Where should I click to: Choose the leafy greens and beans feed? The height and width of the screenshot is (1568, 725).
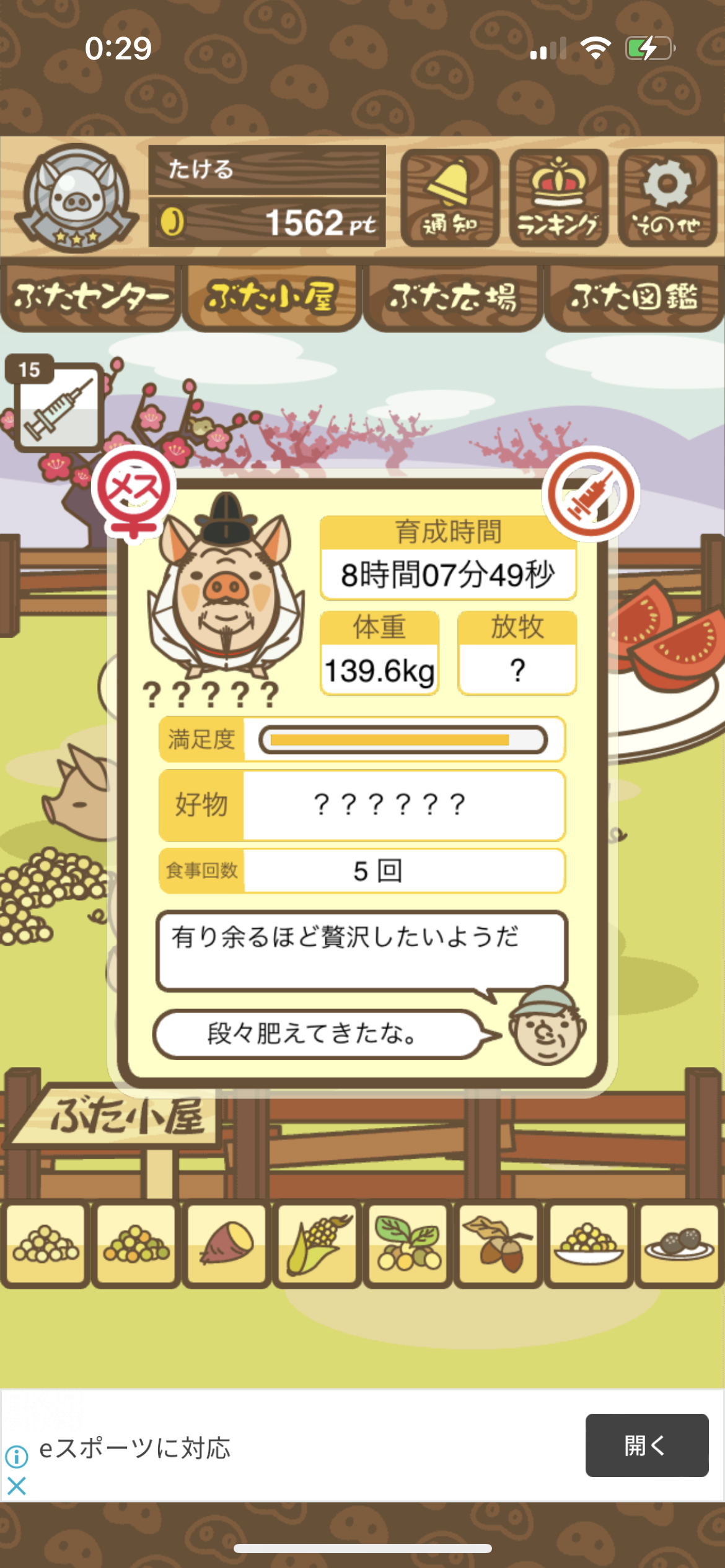point(408,1244)
